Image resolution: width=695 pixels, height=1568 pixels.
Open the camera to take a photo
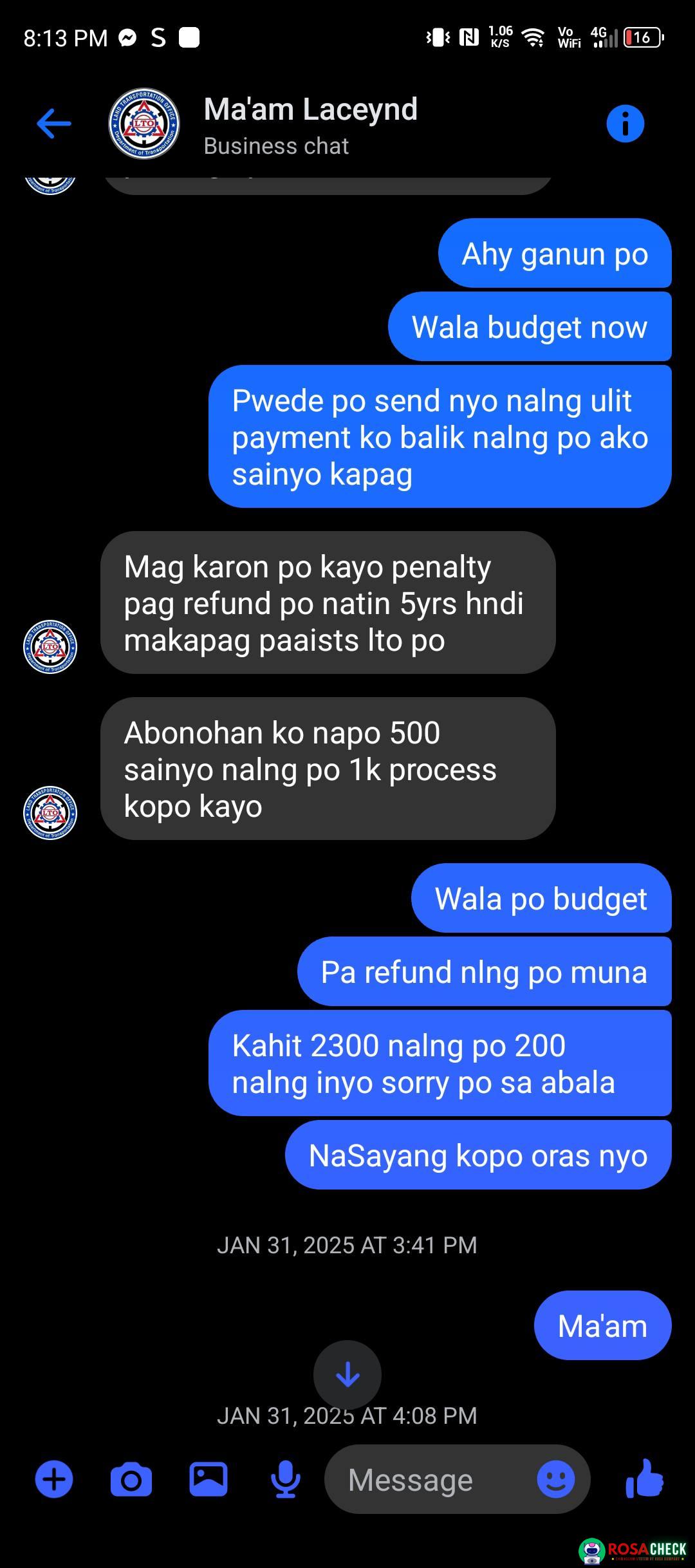coord(131,1480)
